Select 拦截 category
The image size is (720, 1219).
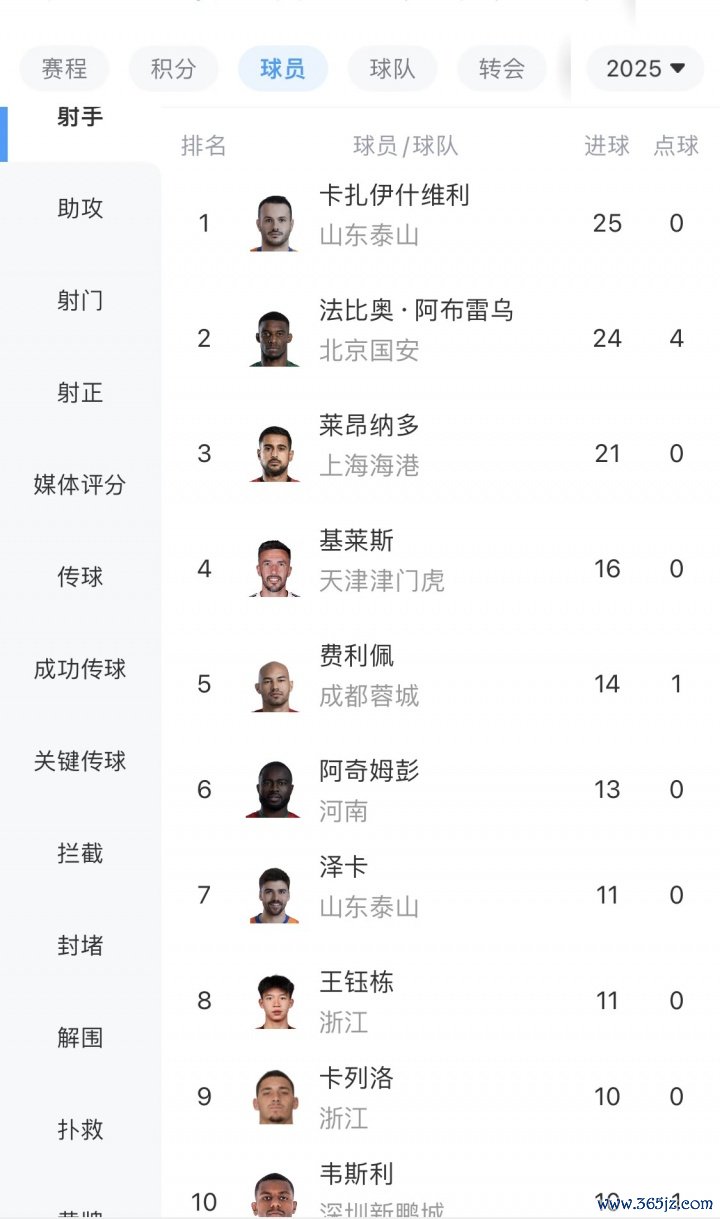80,853
